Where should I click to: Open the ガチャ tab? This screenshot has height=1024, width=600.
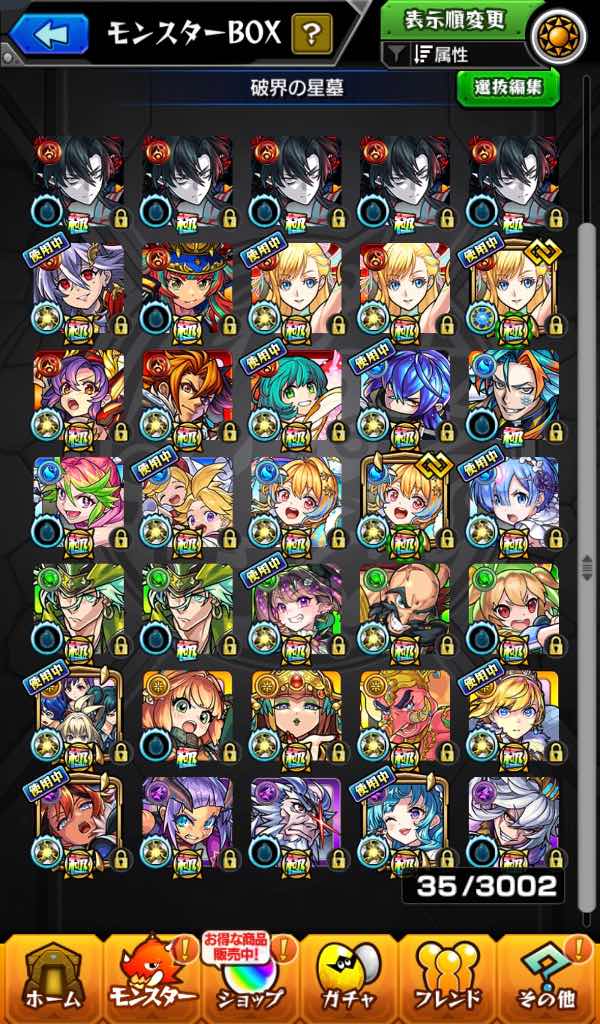pyautogui.click(x=350, y=980)
